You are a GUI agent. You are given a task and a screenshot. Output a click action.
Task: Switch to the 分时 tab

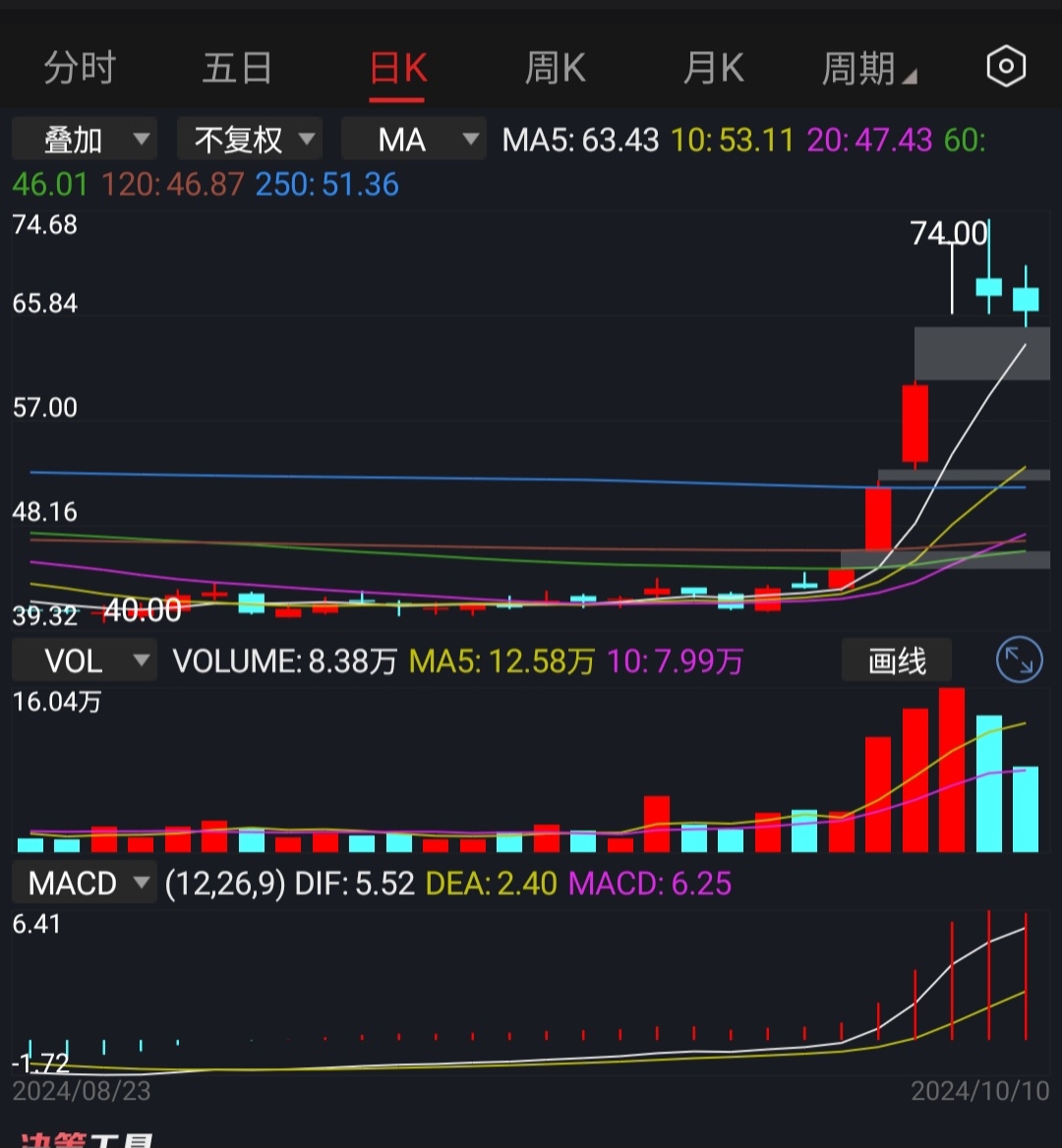coord(81,67)
